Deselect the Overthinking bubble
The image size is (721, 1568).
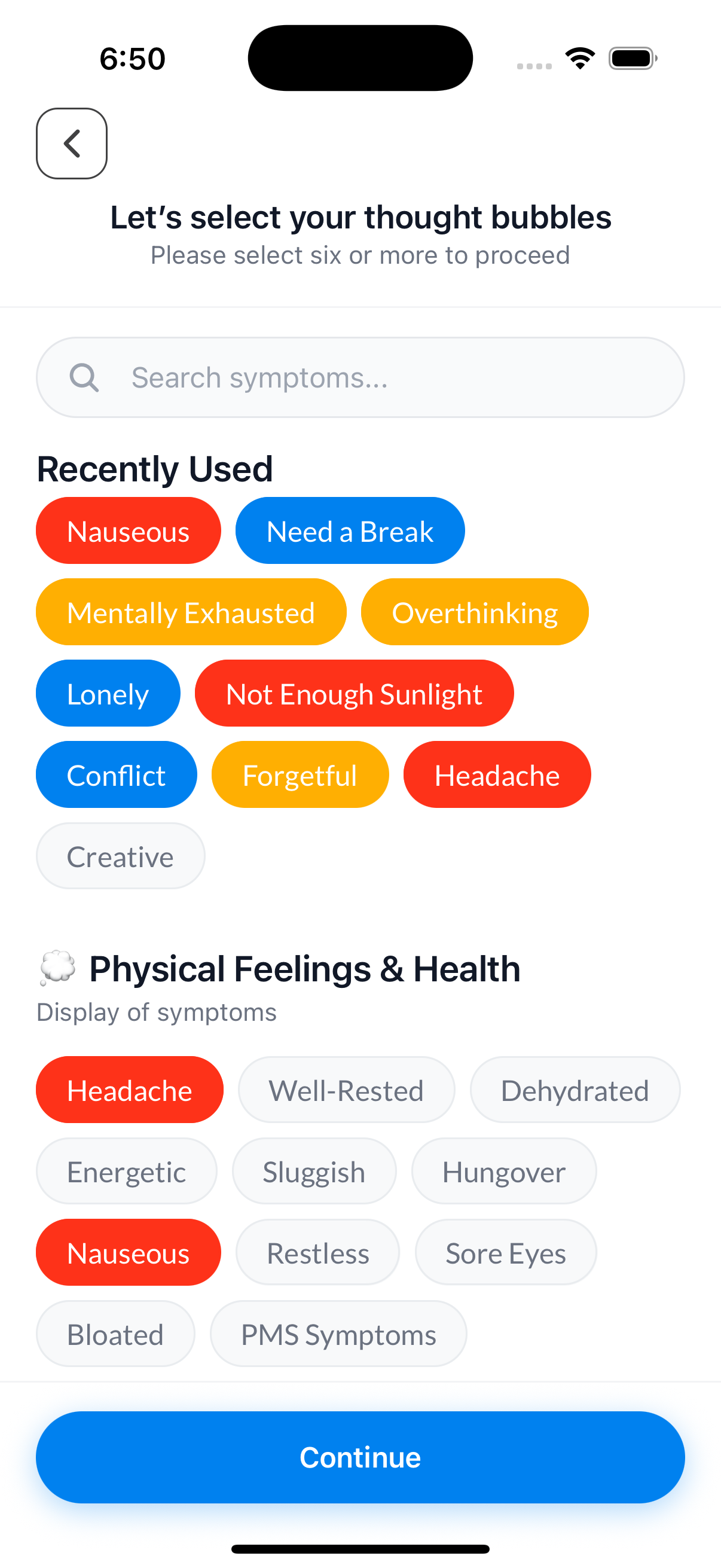[475, 612]
